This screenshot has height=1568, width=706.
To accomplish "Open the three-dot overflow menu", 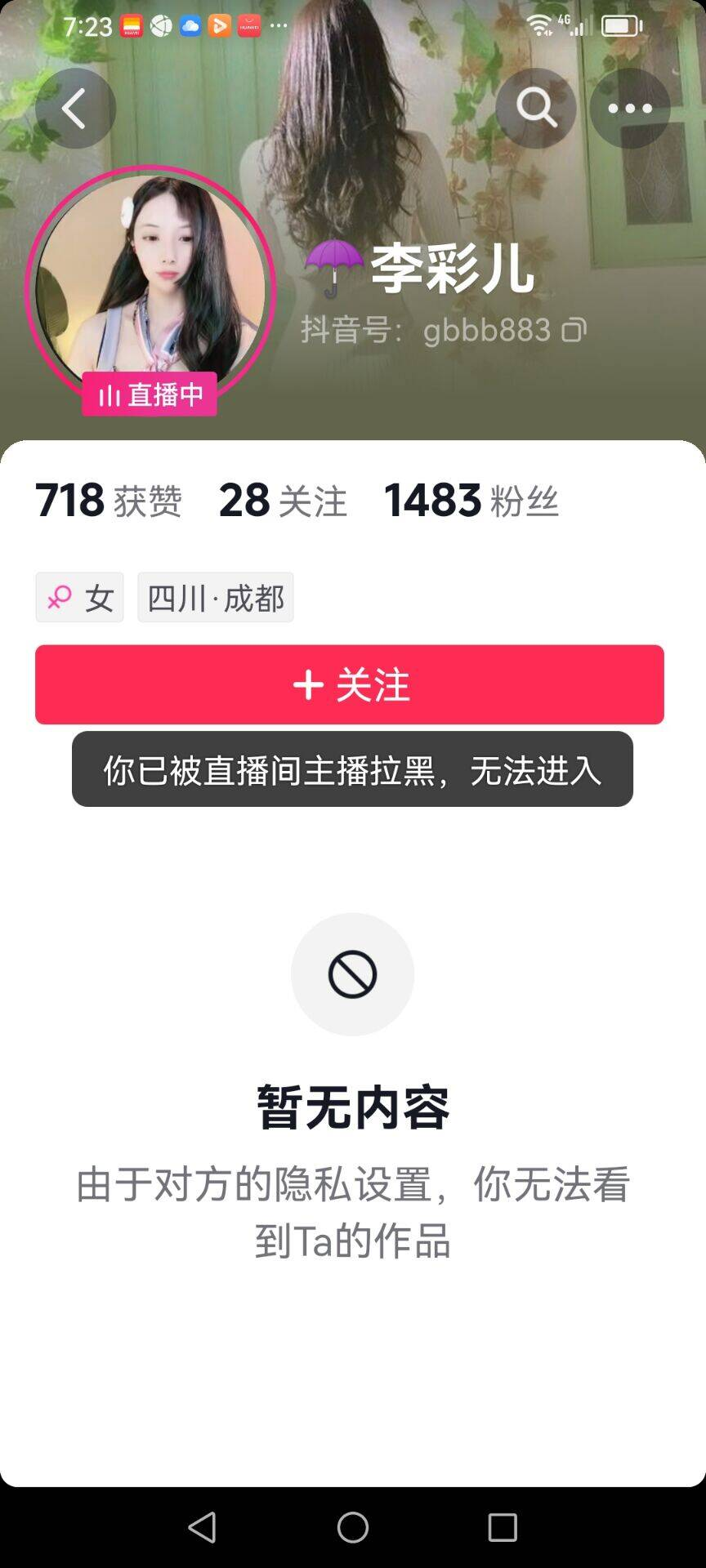I will click(630, 109).
